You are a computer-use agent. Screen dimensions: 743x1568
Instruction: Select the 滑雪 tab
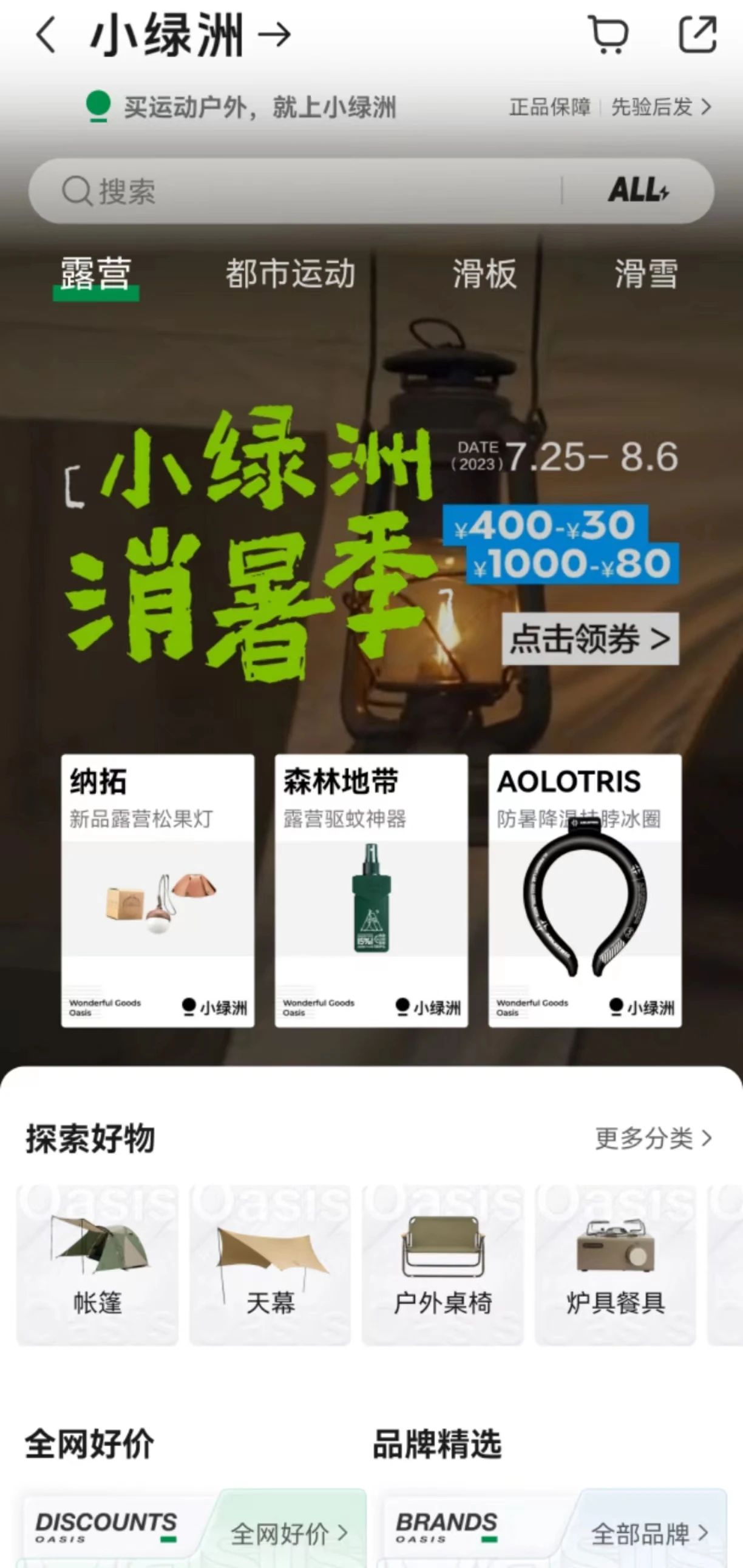[x=645, y=274]
